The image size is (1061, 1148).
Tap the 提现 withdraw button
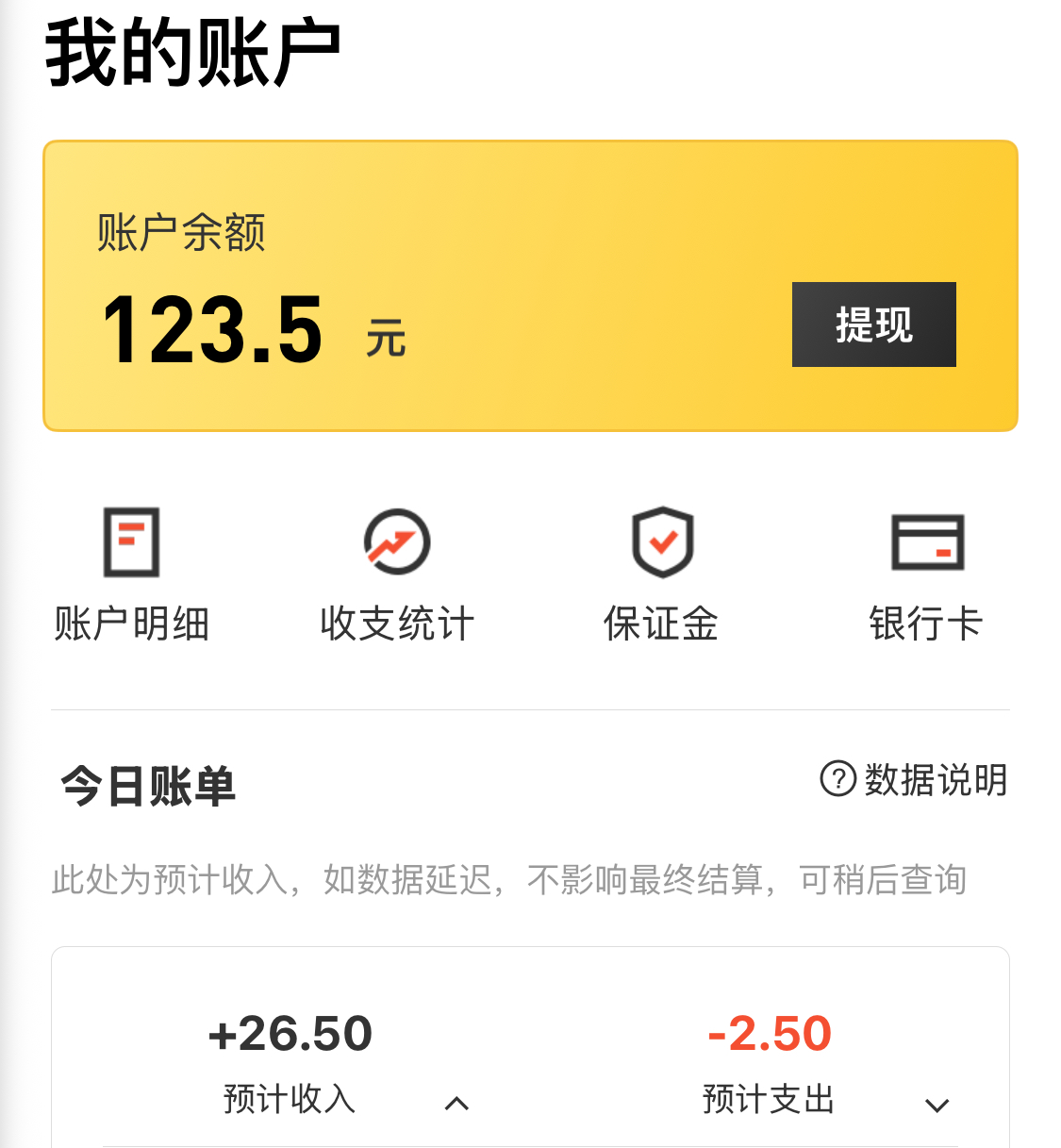[x=873, y=324]
